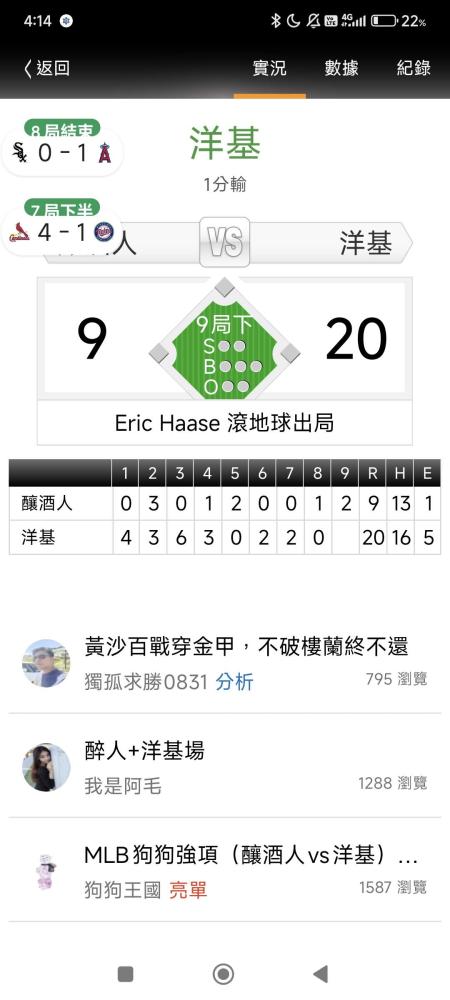The width and height of the screenshot is (450, 1000).
Task: Select the 實況 tab
Action: (270, 68)
